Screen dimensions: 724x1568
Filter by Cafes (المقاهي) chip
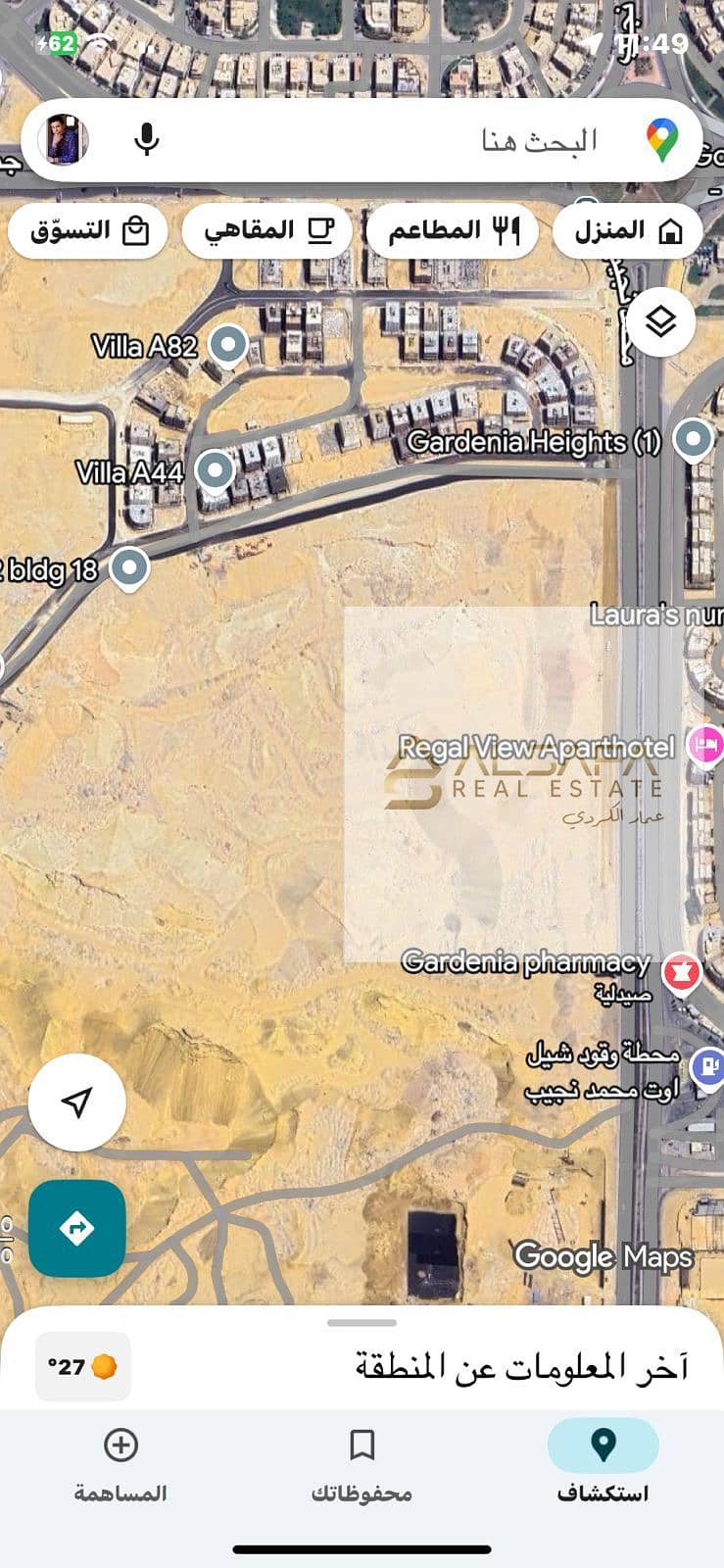[x=266, y=231]
